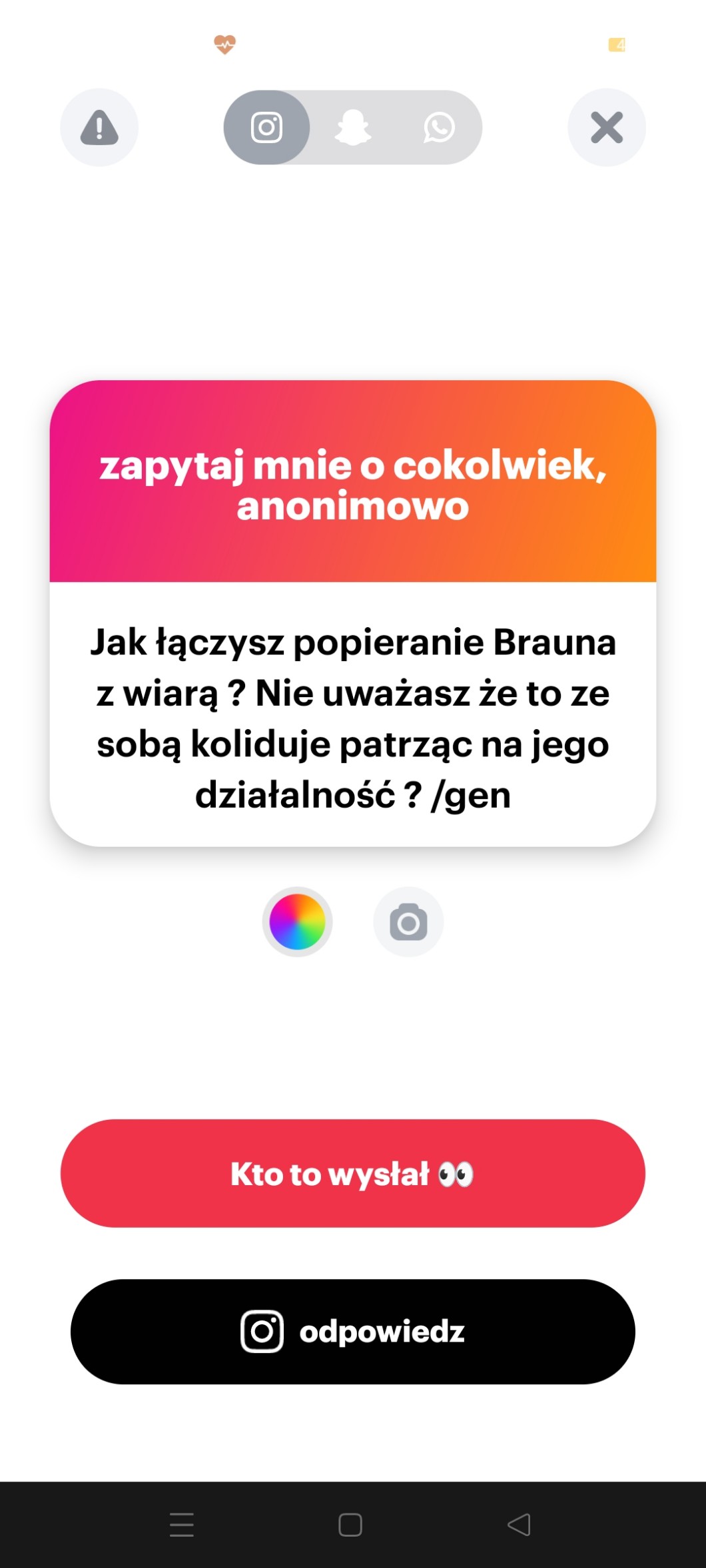Add a photo using the camera icon
The width and height of the screenshot is (706, 1568).
408,921
